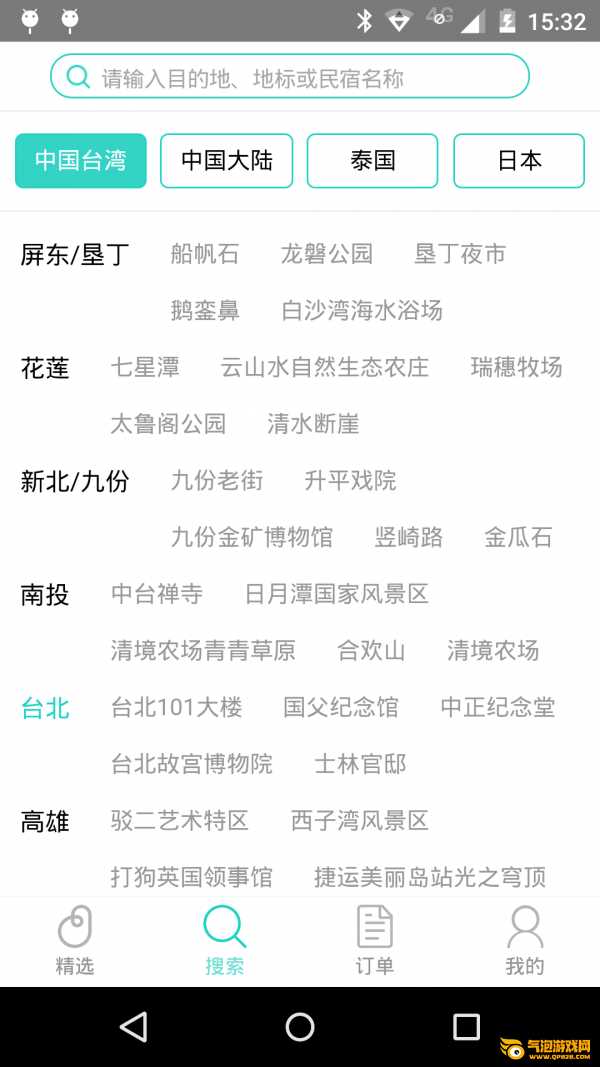Select the 垦丁夜市 landmark
The width and height of the screenshot is (600, 1067).
coord(460,254)
